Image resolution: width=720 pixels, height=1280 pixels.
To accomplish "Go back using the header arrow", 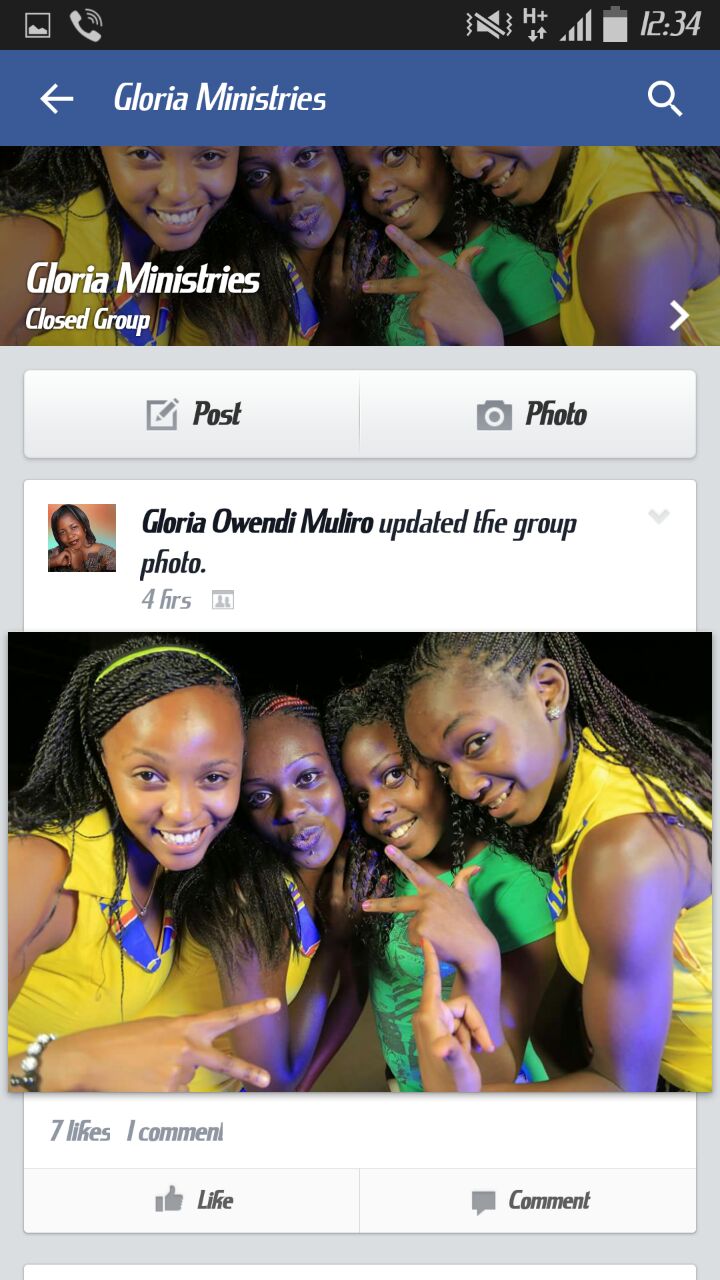I will pos(57,98).
